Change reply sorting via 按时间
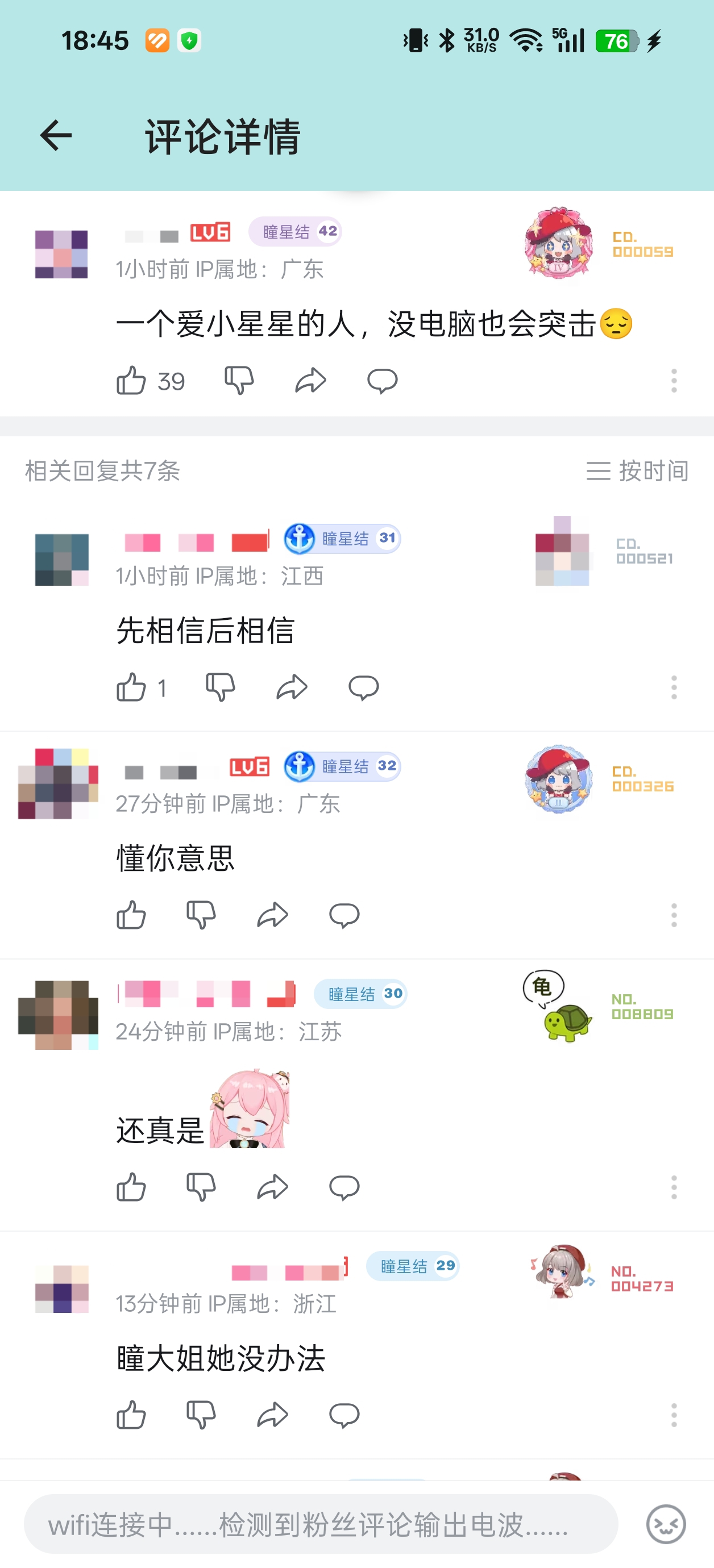This screenshot has height=1568, width=714. click(637, 470)
